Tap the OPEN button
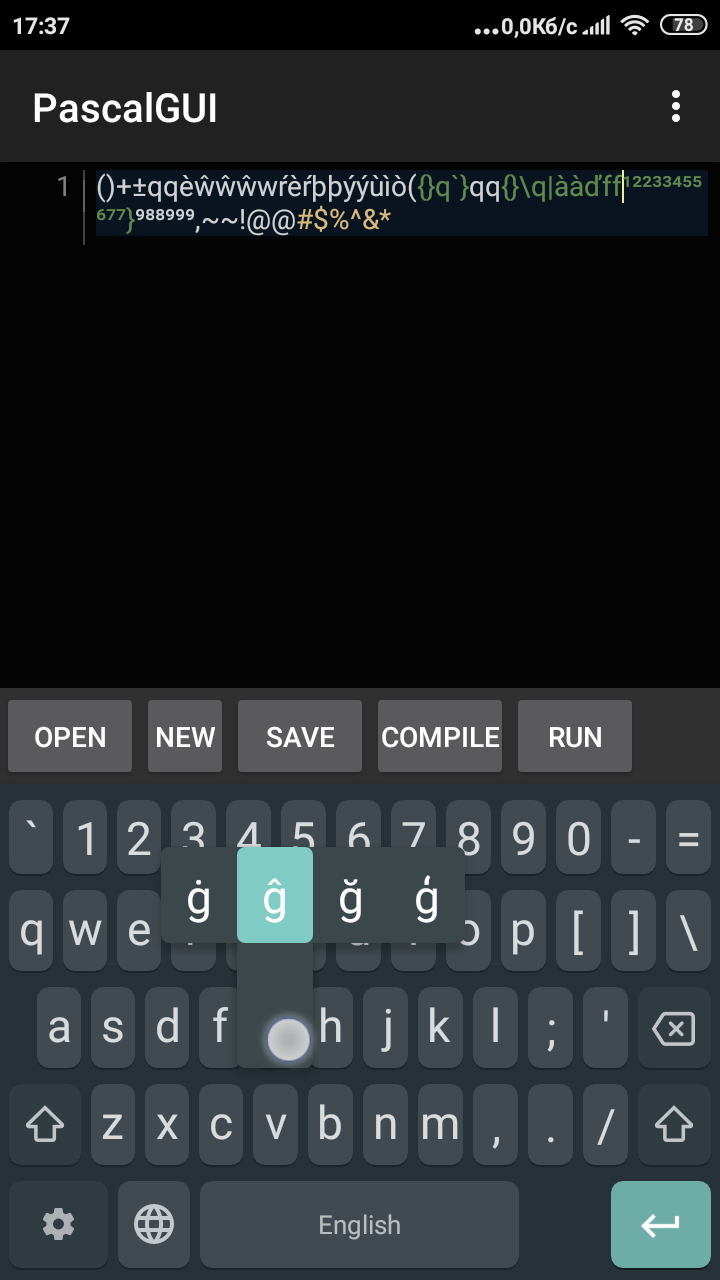Image resolution: width=720 pixels, height=1280 pixels. [70, 737]
